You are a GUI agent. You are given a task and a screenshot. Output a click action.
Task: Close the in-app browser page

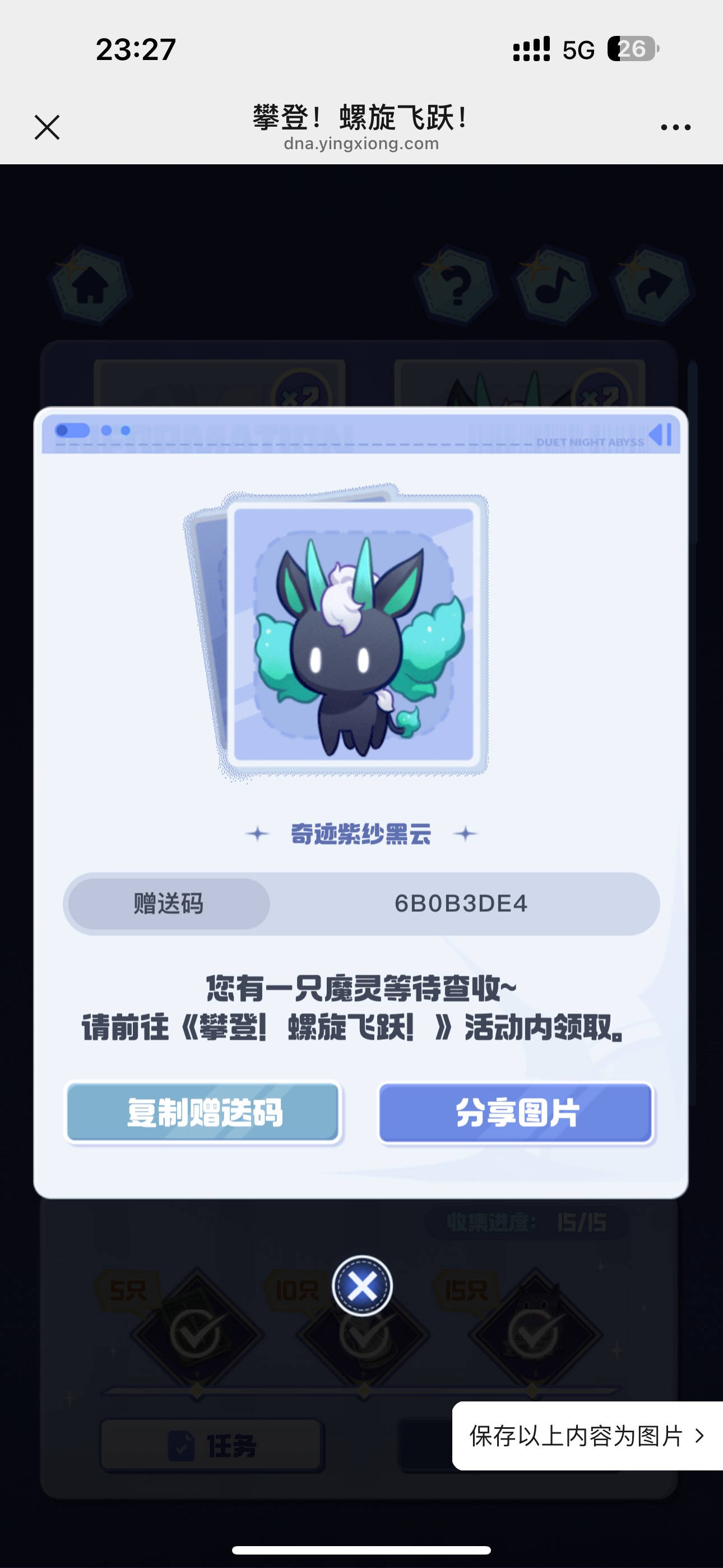[47, 127]
